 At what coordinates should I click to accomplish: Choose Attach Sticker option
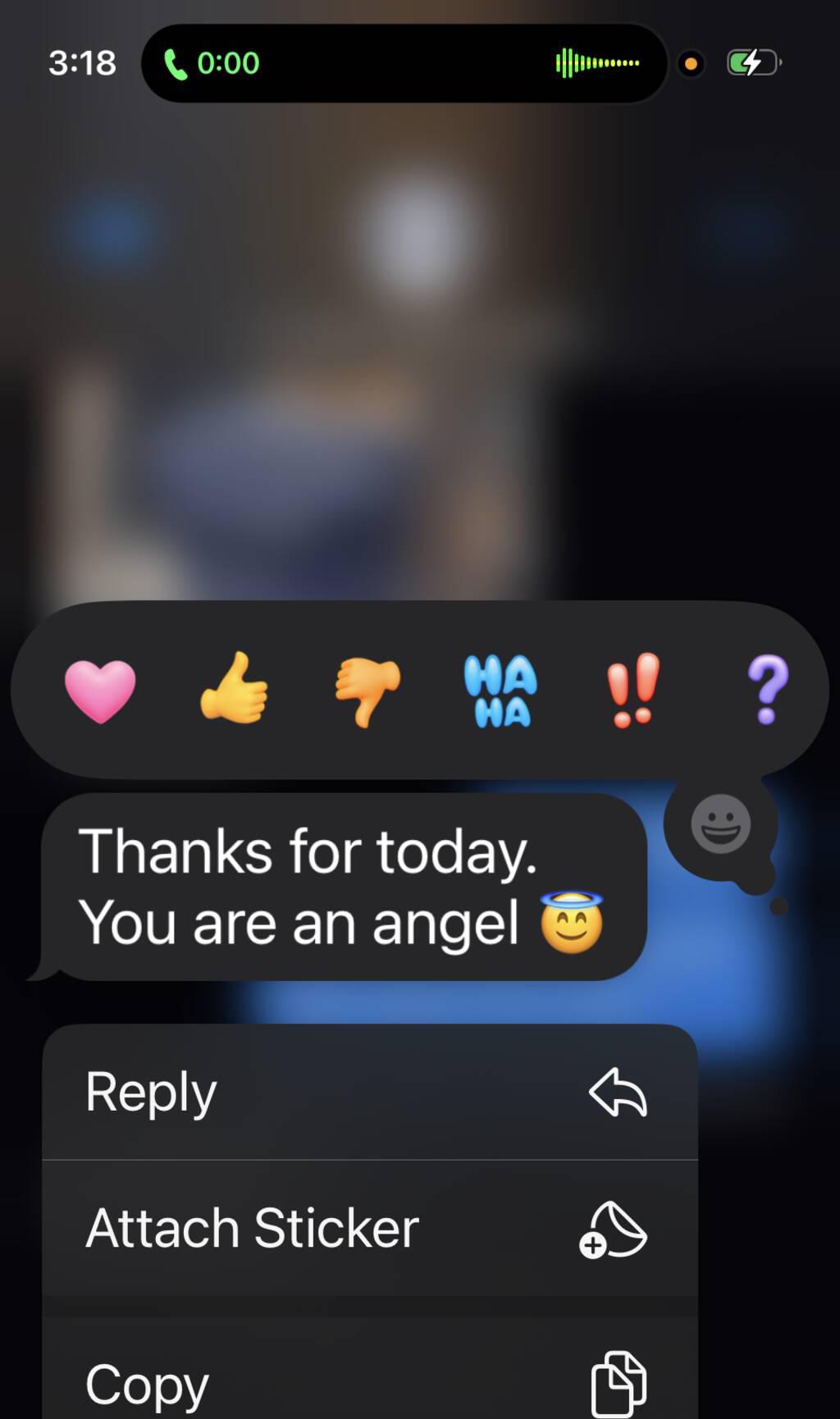click(x=369, y=1228)
